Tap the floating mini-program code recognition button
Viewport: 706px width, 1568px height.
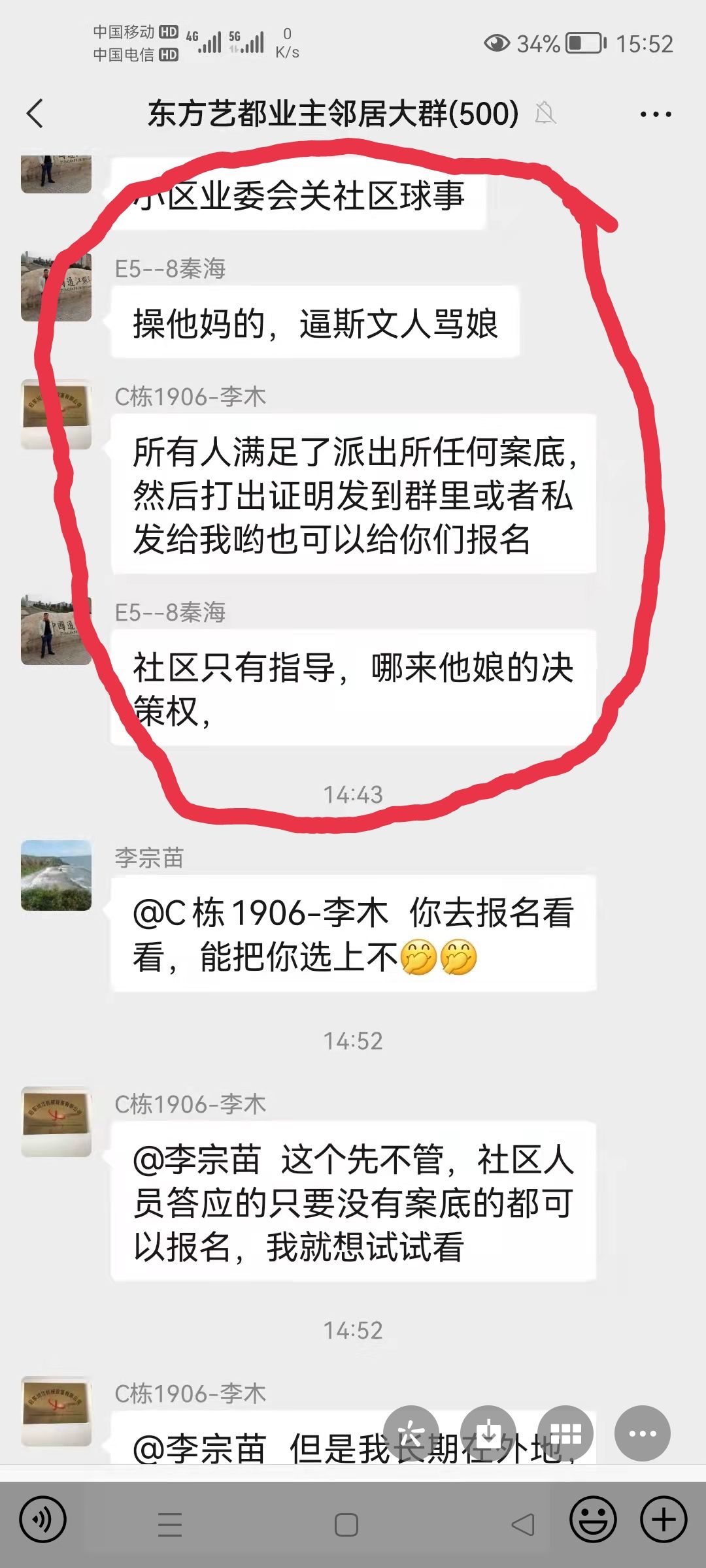[x=411, y=1433]
